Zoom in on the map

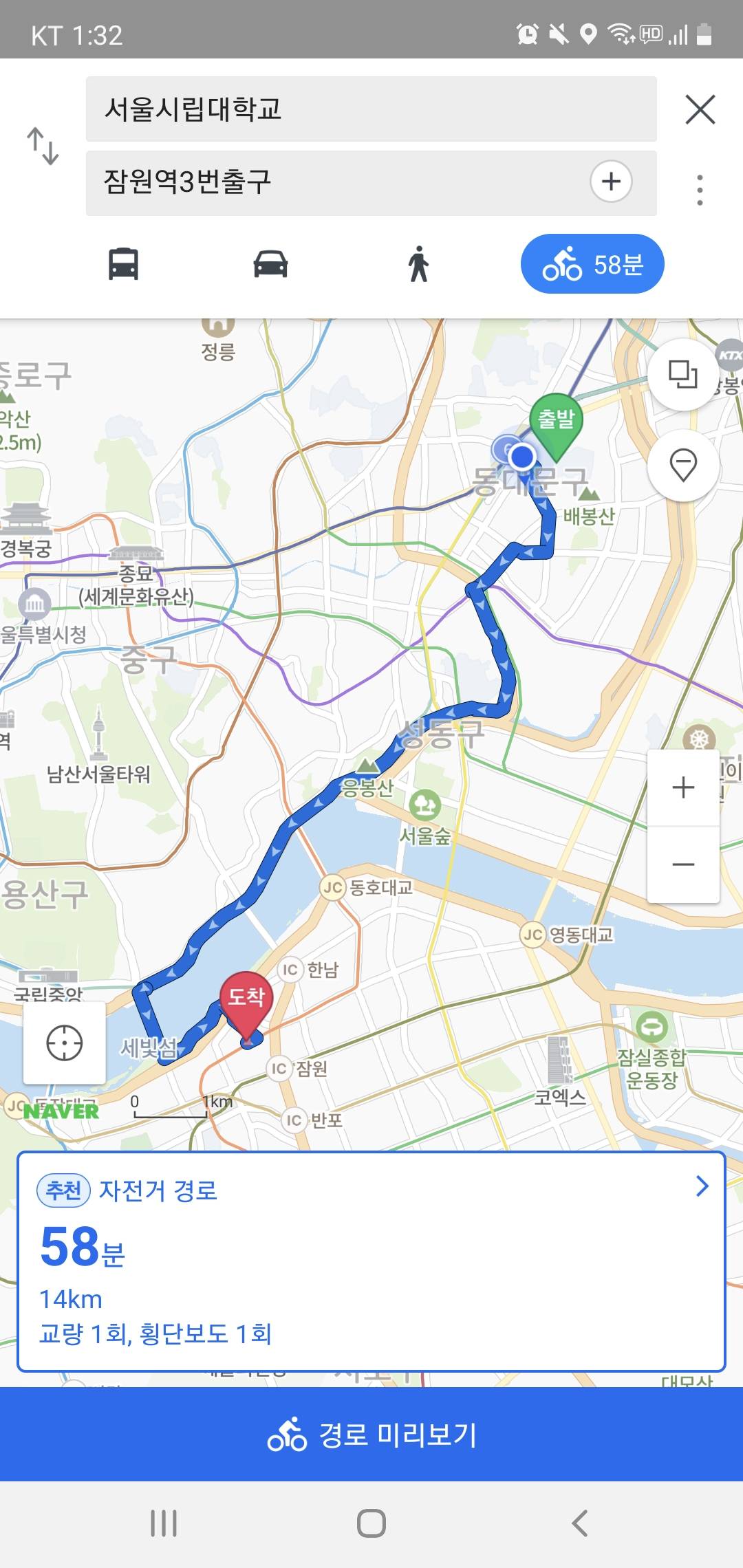[x=683, y=787]
